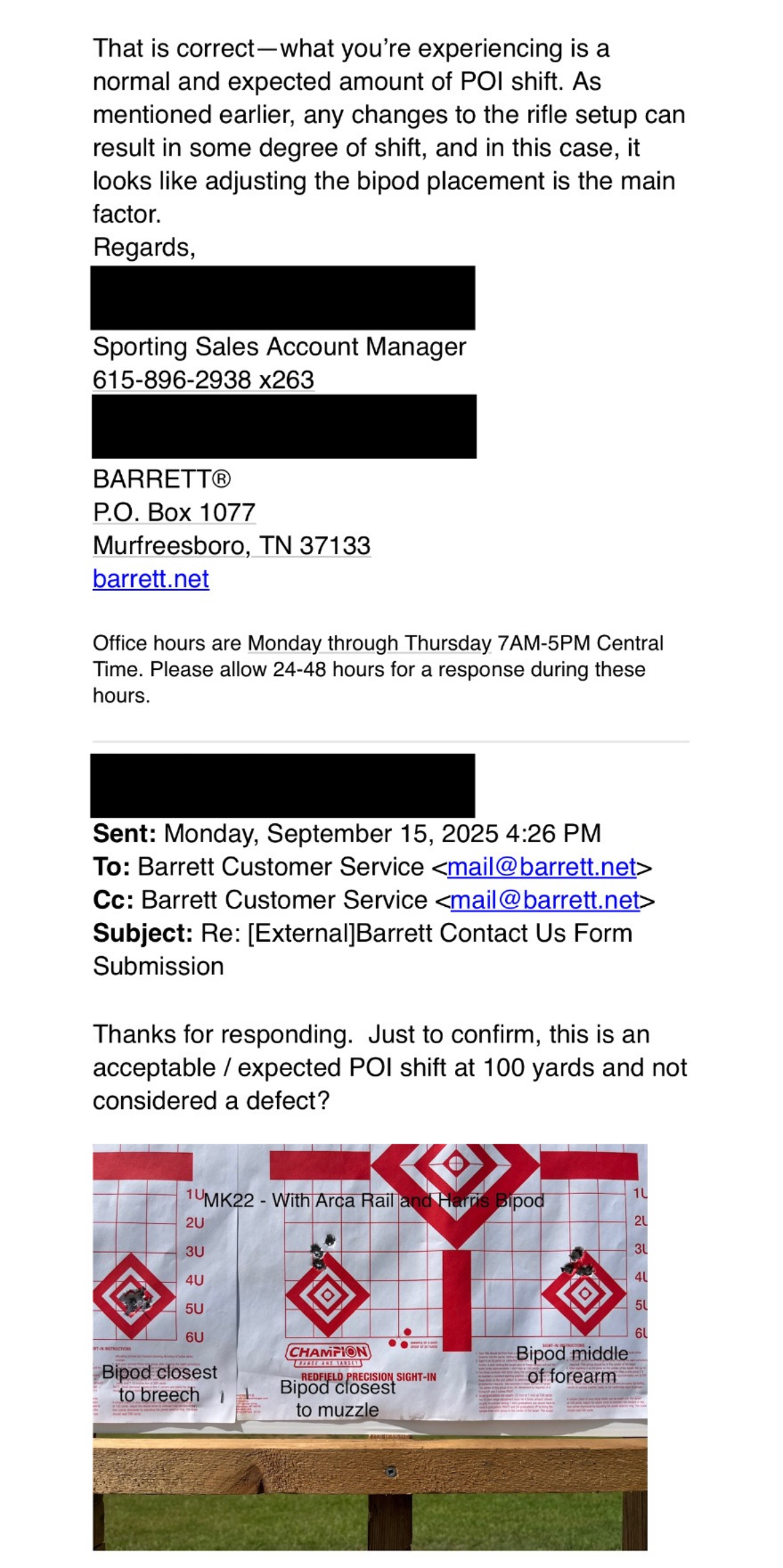Open the barrett.net website link
This screenshot has width=783, height=1568.
pos(151,579)
